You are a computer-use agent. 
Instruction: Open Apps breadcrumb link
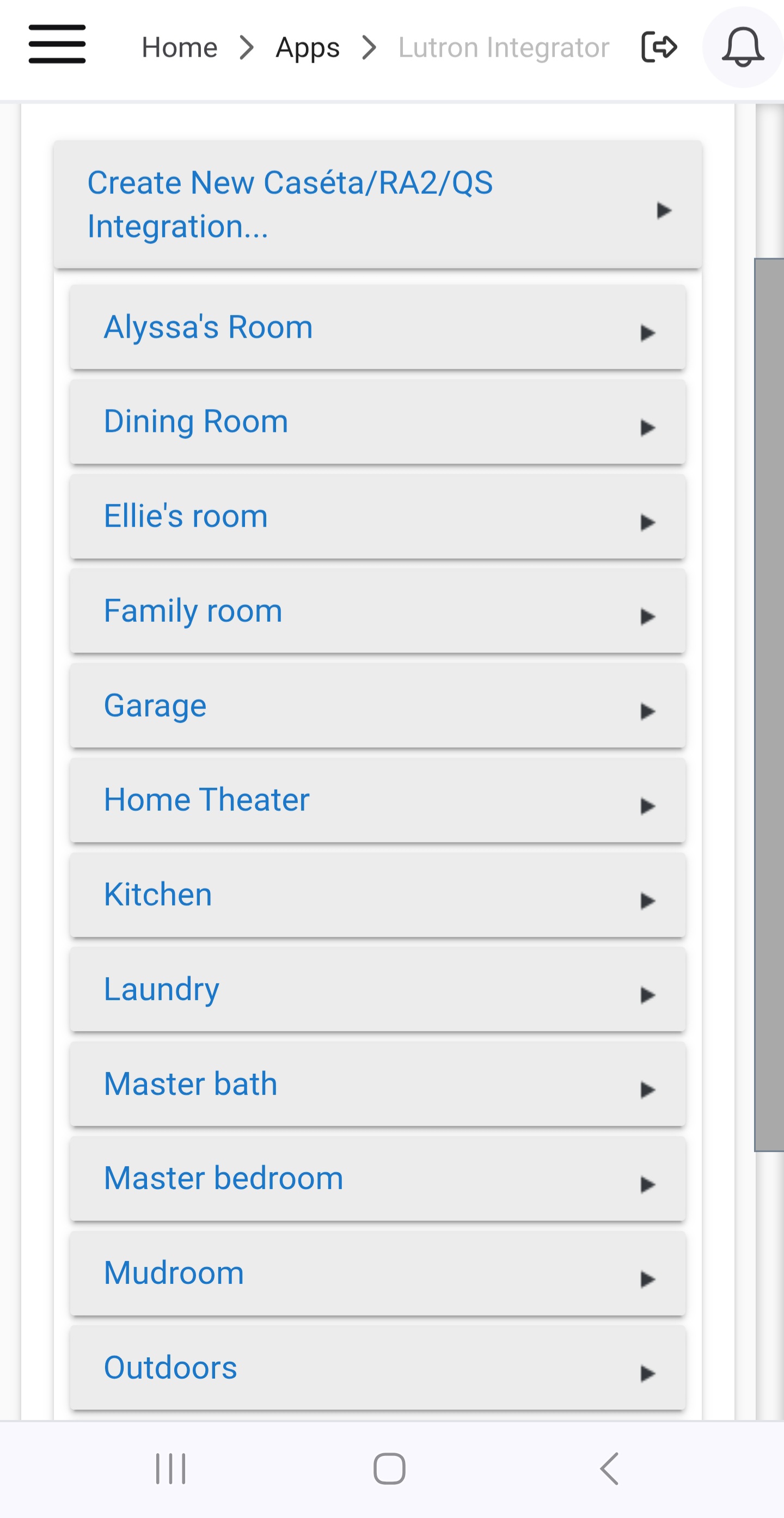click(308, 47)
